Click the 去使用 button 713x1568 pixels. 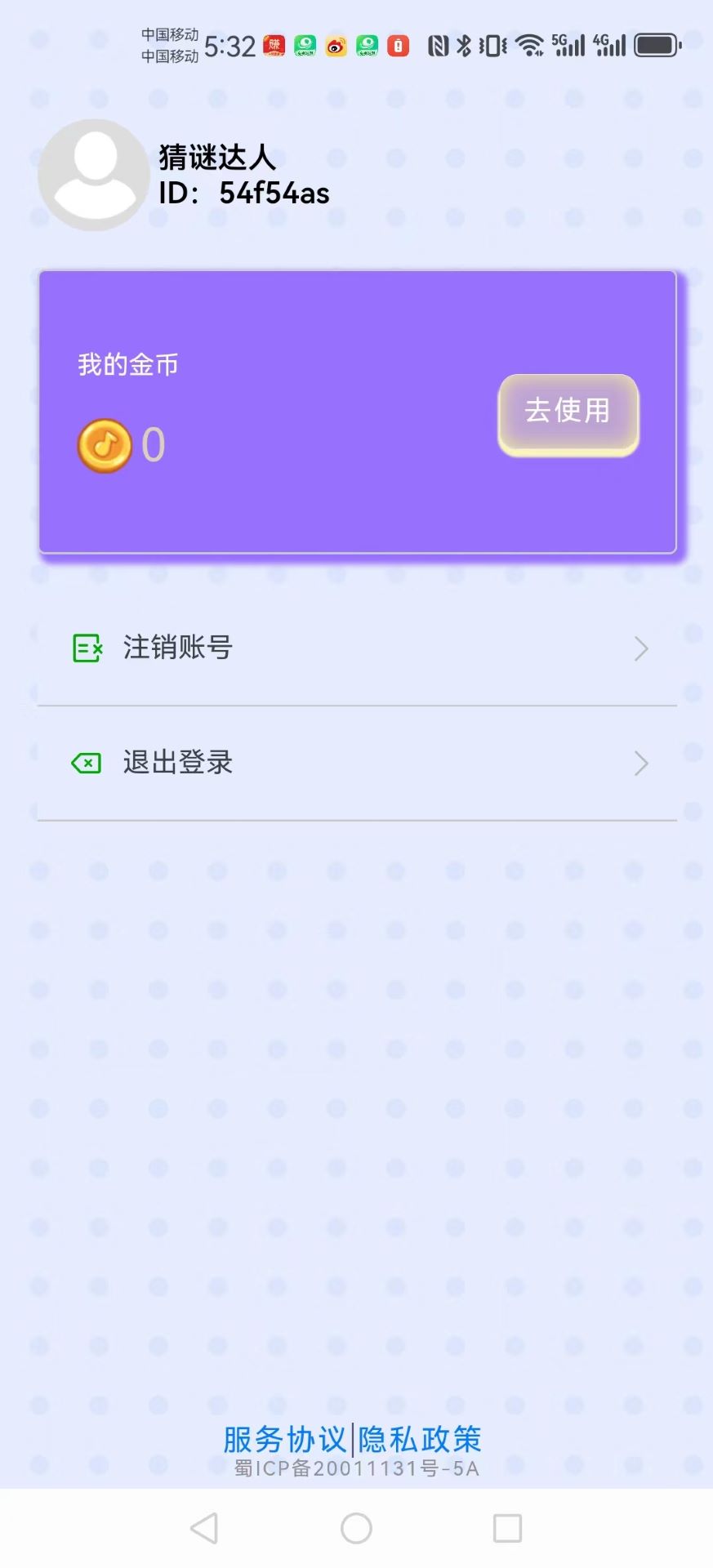(x=568, y=412)
